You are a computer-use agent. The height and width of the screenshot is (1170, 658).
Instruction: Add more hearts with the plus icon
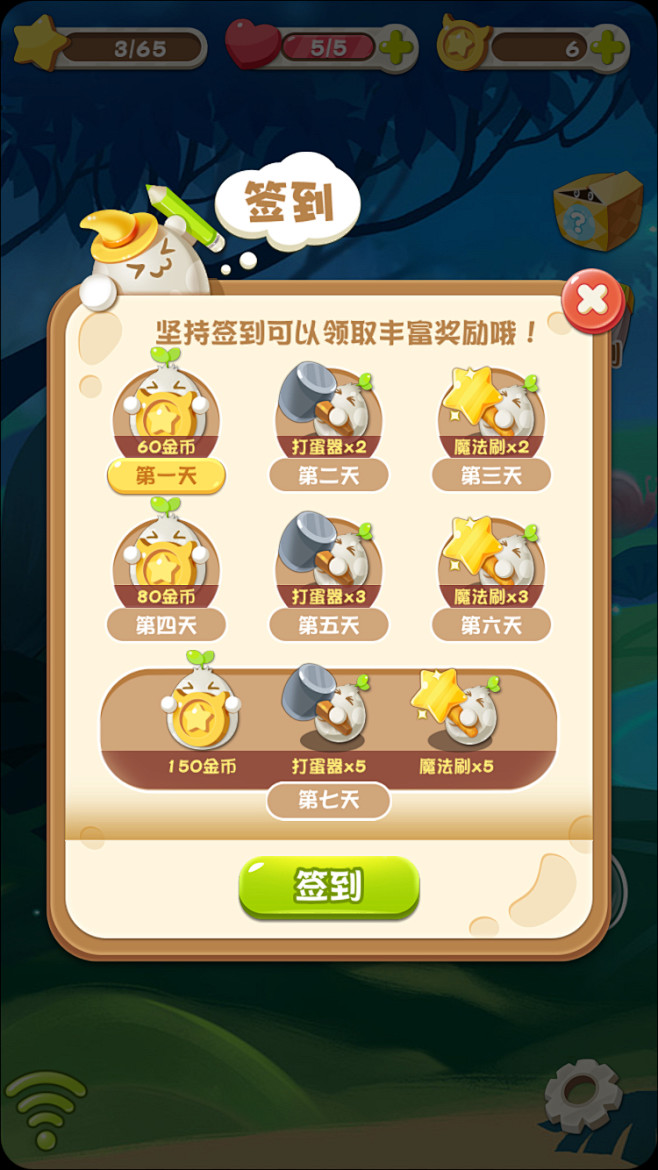click(397, 47)
